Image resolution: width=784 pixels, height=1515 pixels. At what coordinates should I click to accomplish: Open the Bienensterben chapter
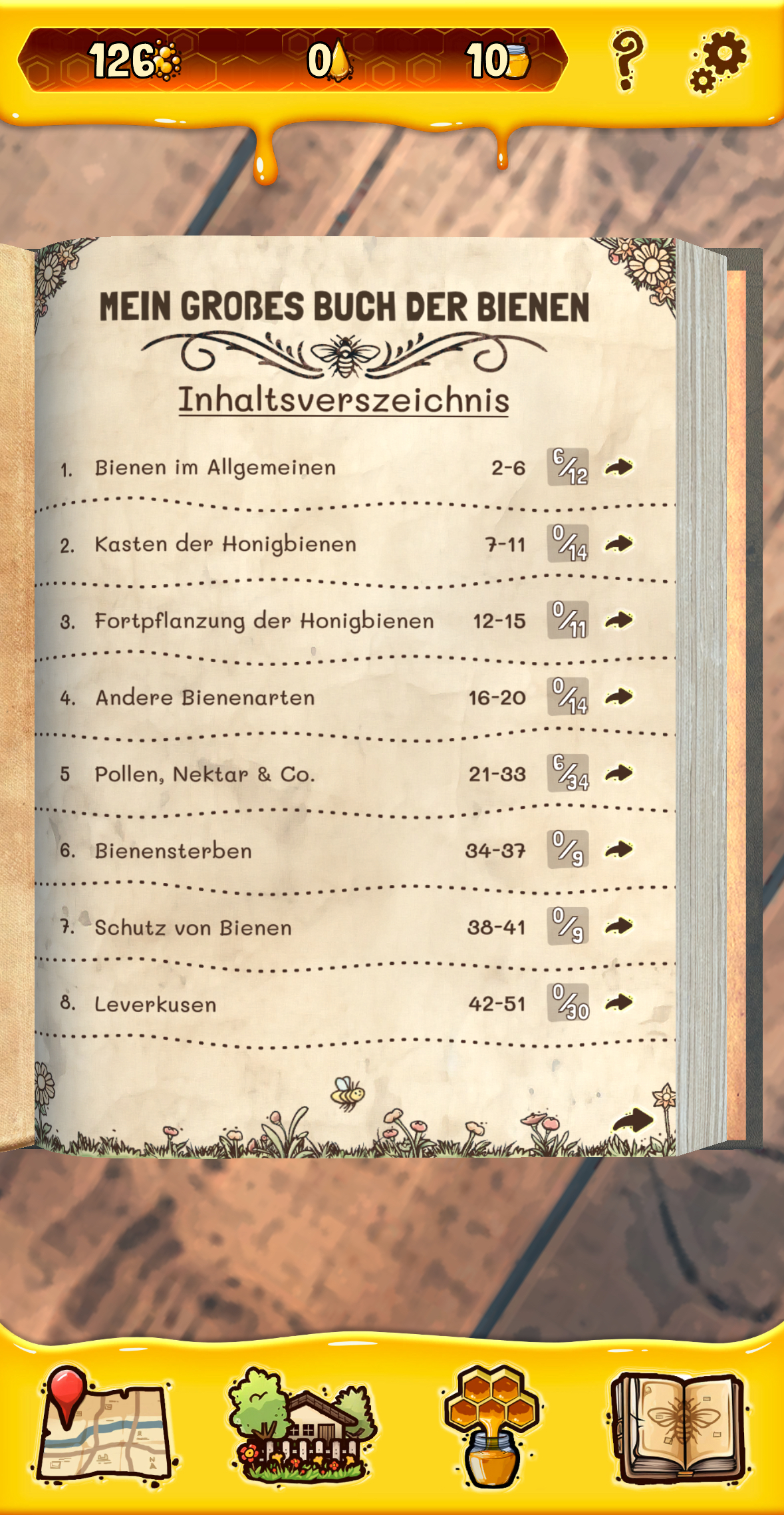[618, 850]
